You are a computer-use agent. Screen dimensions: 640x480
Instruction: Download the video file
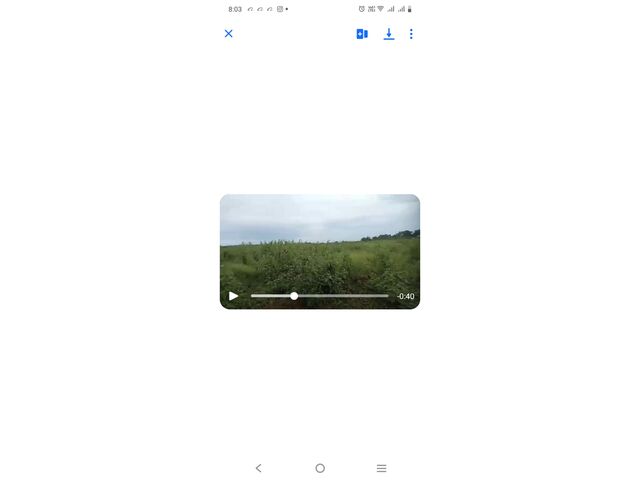point(389,34)
